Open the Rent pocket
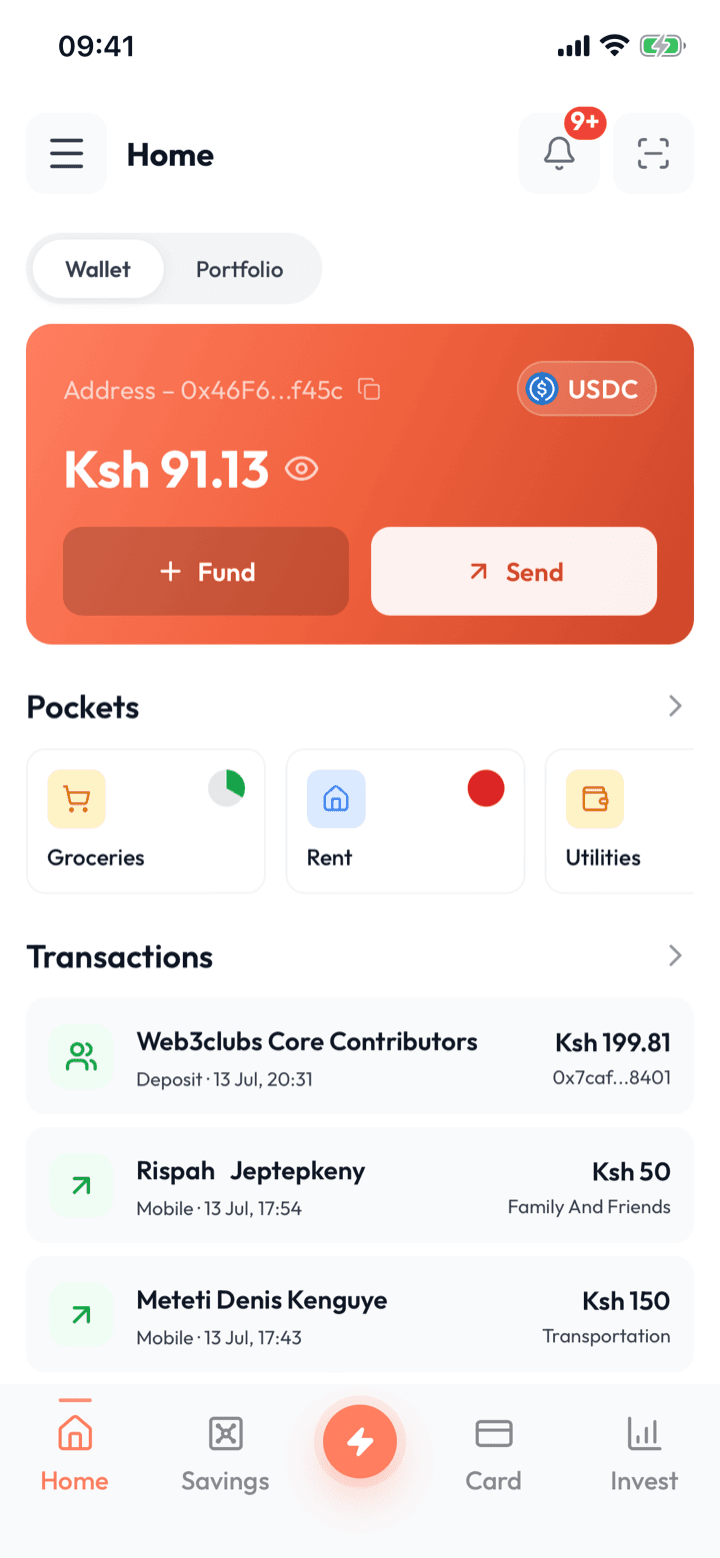The image size is (720, 1558). coord(405,820)
